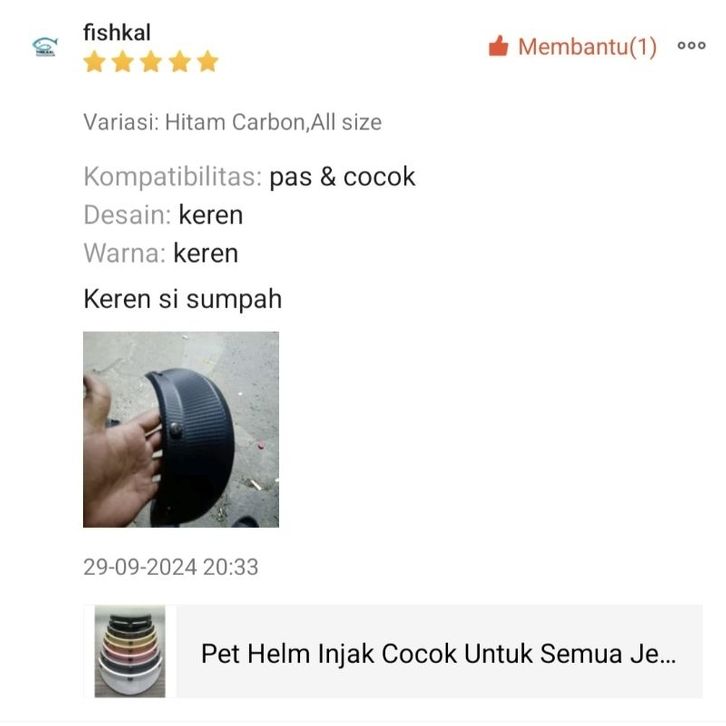Image resolution: width=726 pixels, height=726 pixels.
Task: Open the Pet Helm Injak product card
Action: pyautogui.click(x=393, y=652)
